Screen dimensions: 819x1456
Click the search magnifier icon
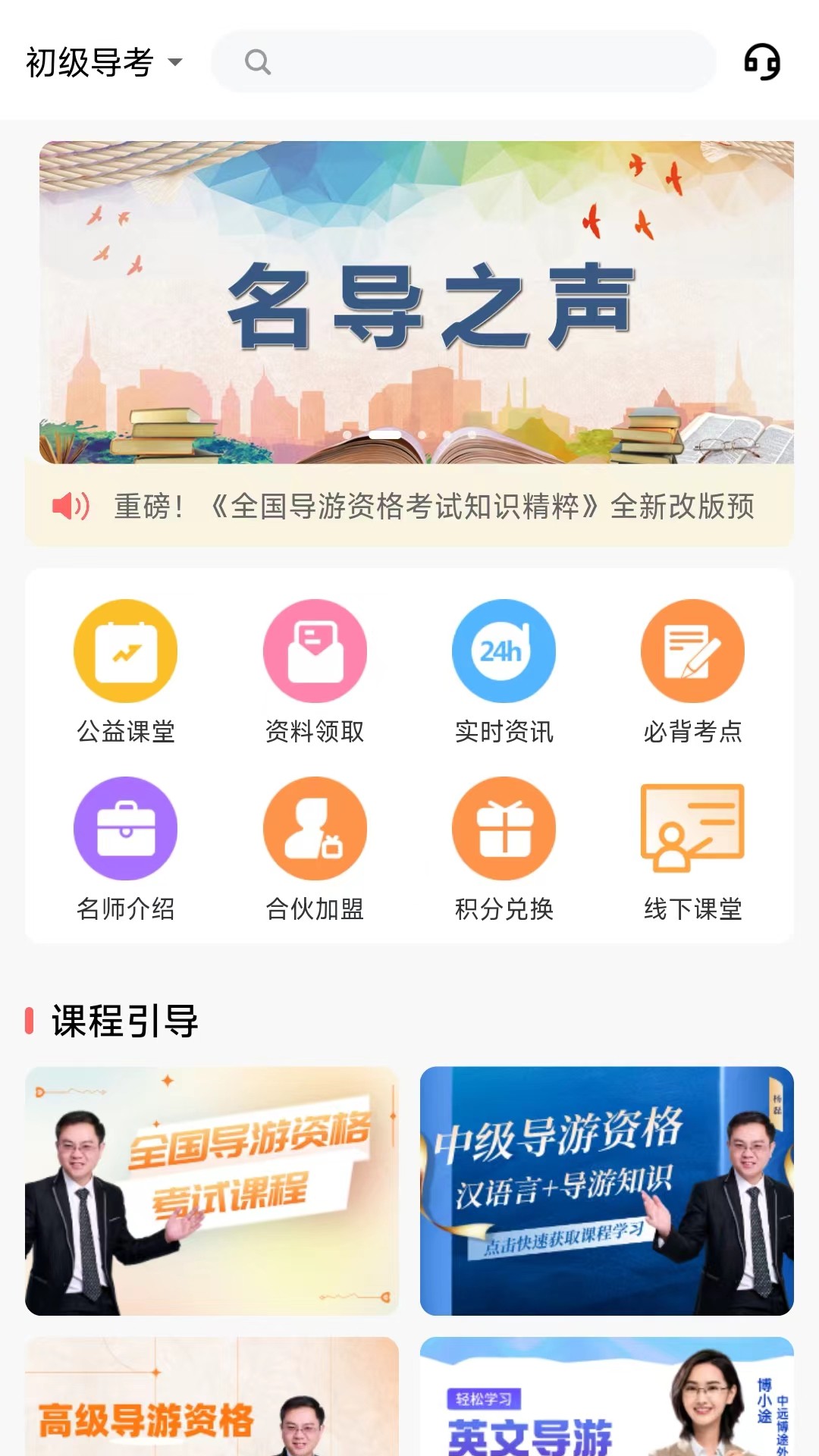257,62
